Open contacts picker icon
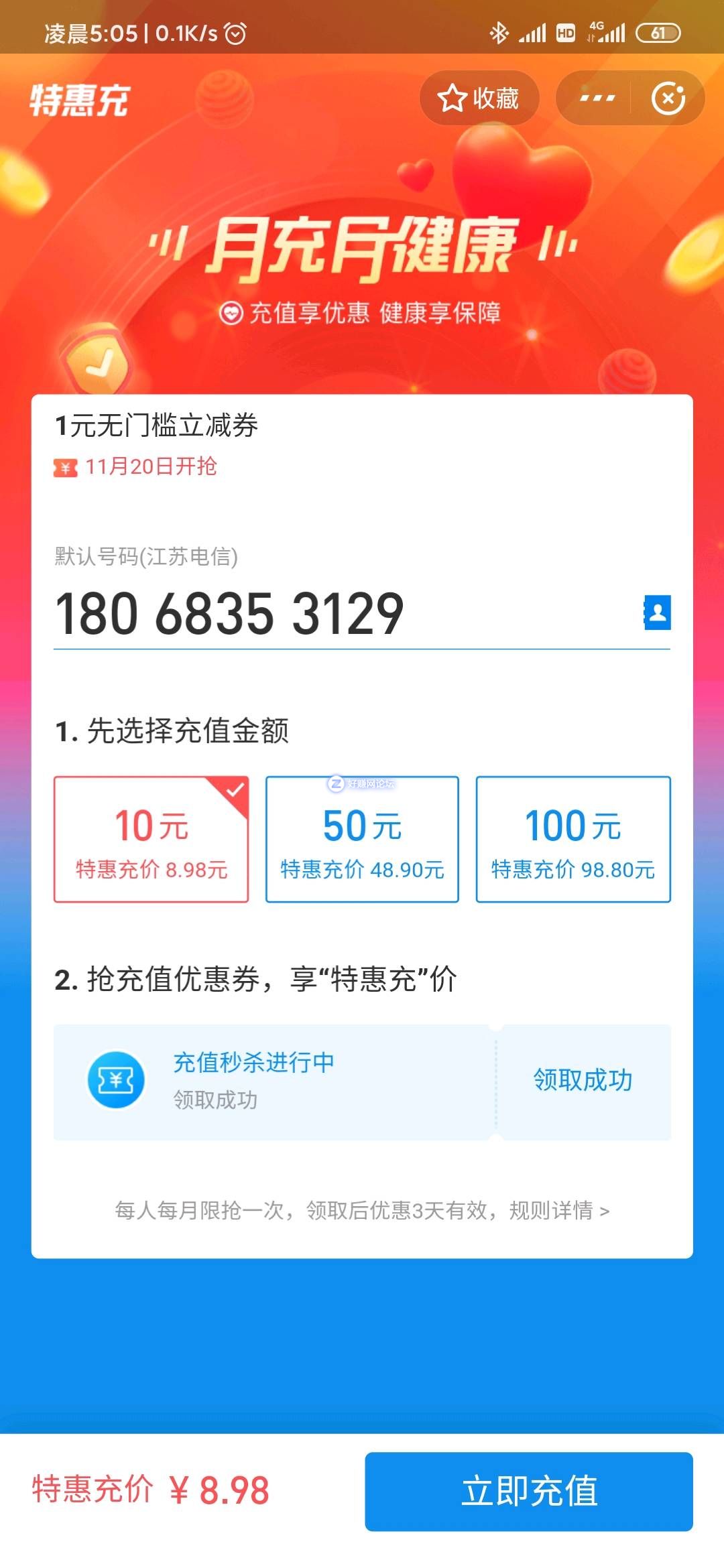 click(x=657, y=612)
